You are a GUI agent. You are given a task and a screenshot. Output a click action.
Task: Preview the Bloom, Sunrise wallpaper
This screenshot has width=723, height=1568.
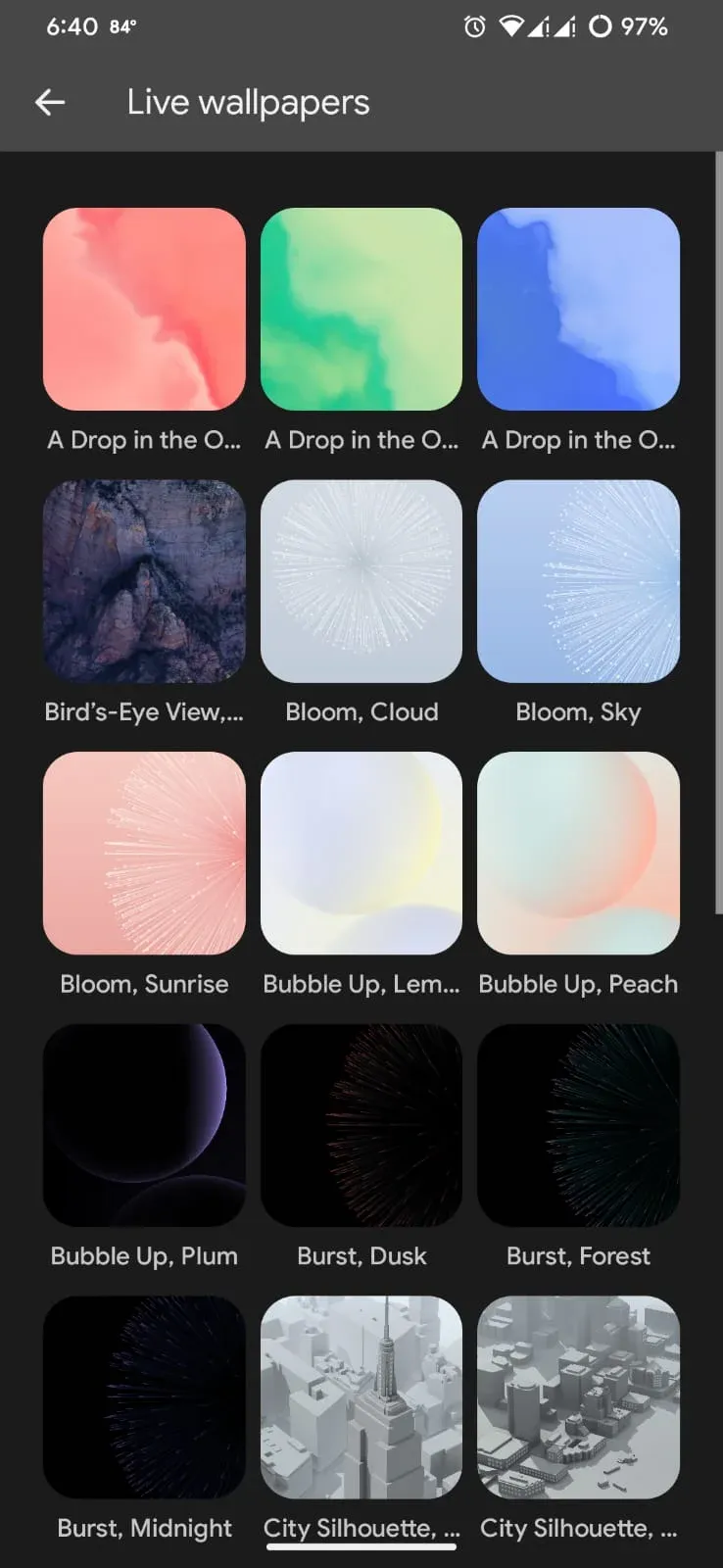pyautogui.click(x=144, y=853)
